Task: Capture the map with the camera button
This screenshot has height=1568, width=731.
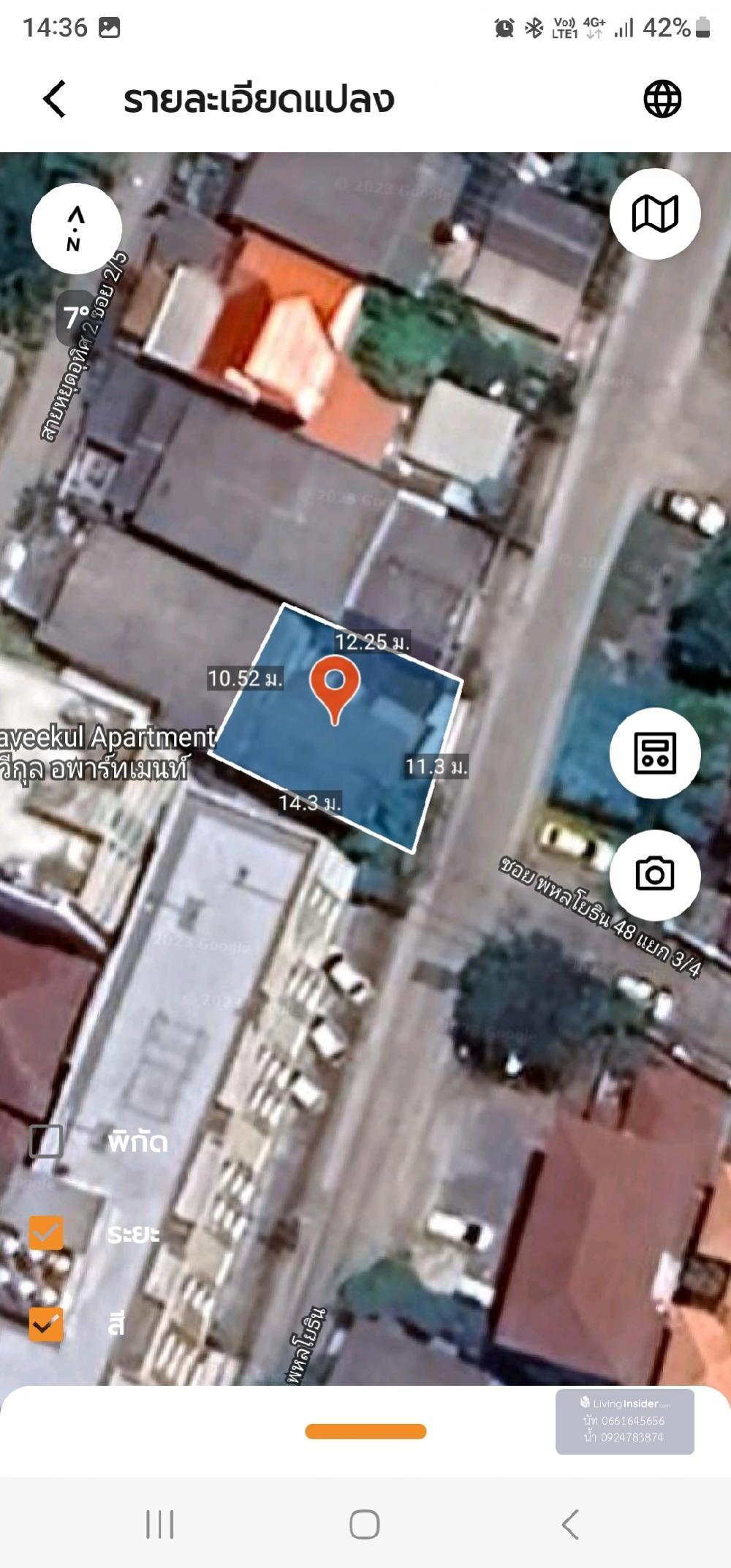Action: (655, 874)
